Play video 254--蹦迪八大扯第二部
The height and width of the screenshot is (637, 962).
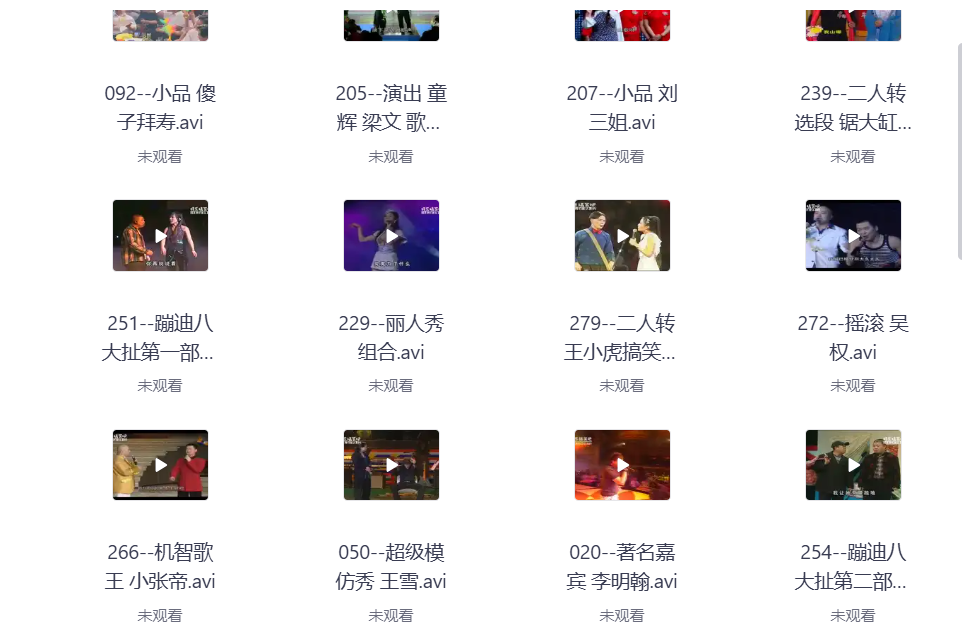click(x=853, y=465)
